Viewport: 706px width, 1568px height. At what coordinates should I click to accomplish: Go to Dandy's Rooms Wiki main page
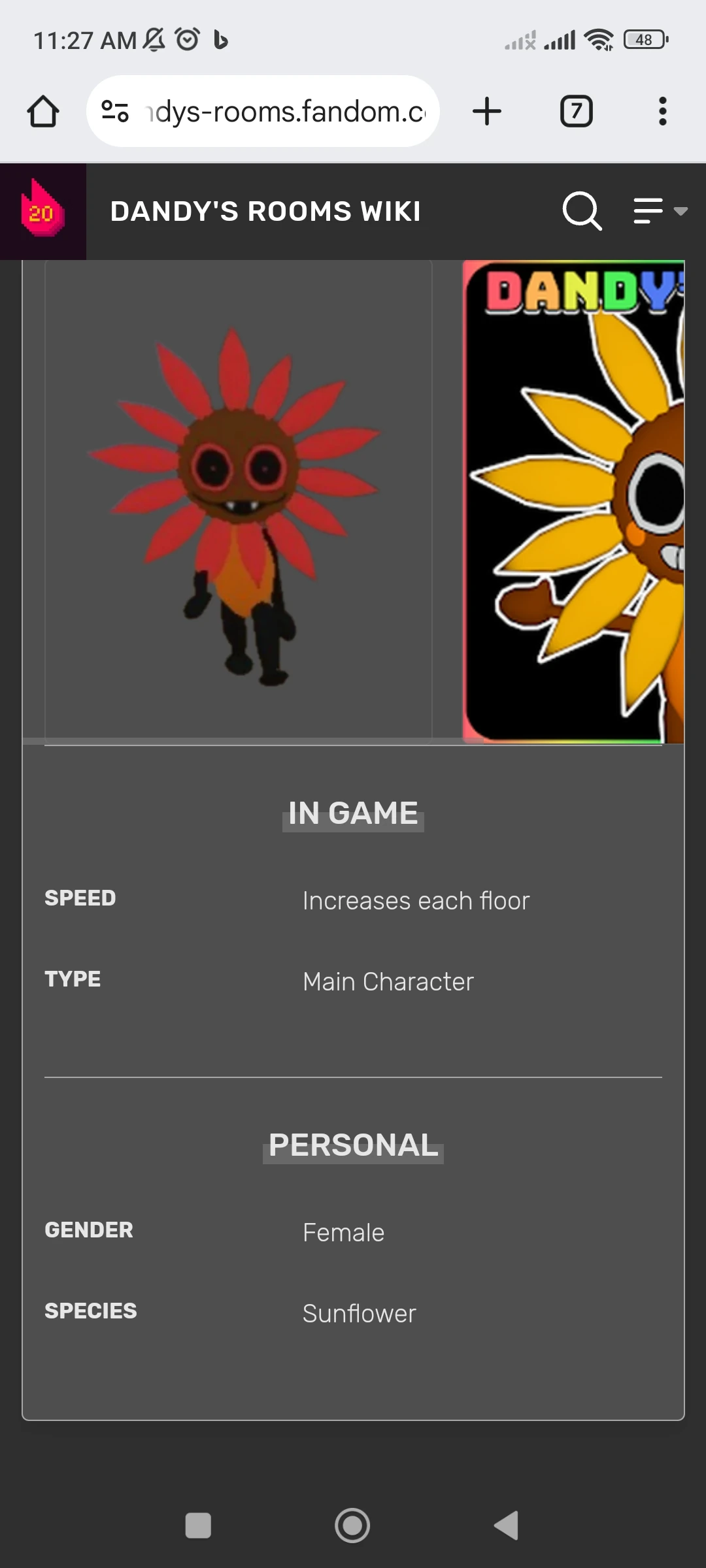click(x=265, y=211)
